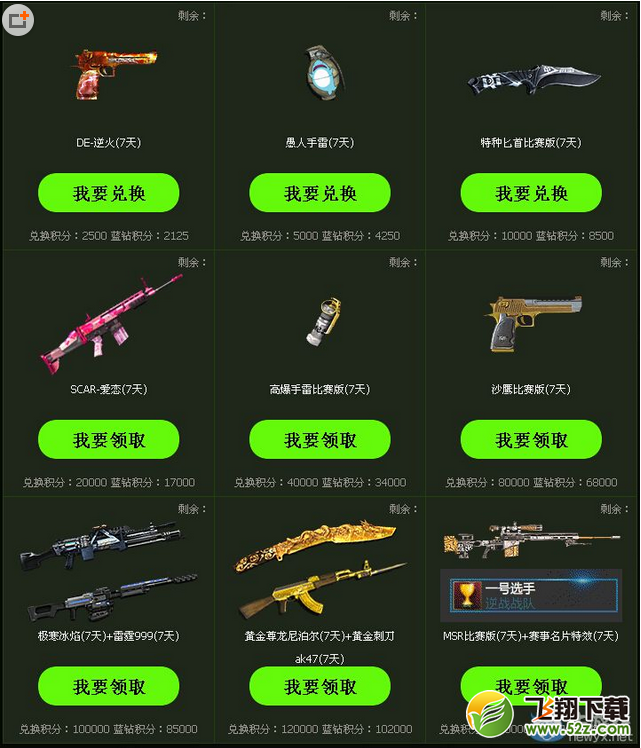Tap 我要领取 under 高爆手雷比赛版(7天)
The width and height of the screenshot is (641, 748).
tap(320, 440)
